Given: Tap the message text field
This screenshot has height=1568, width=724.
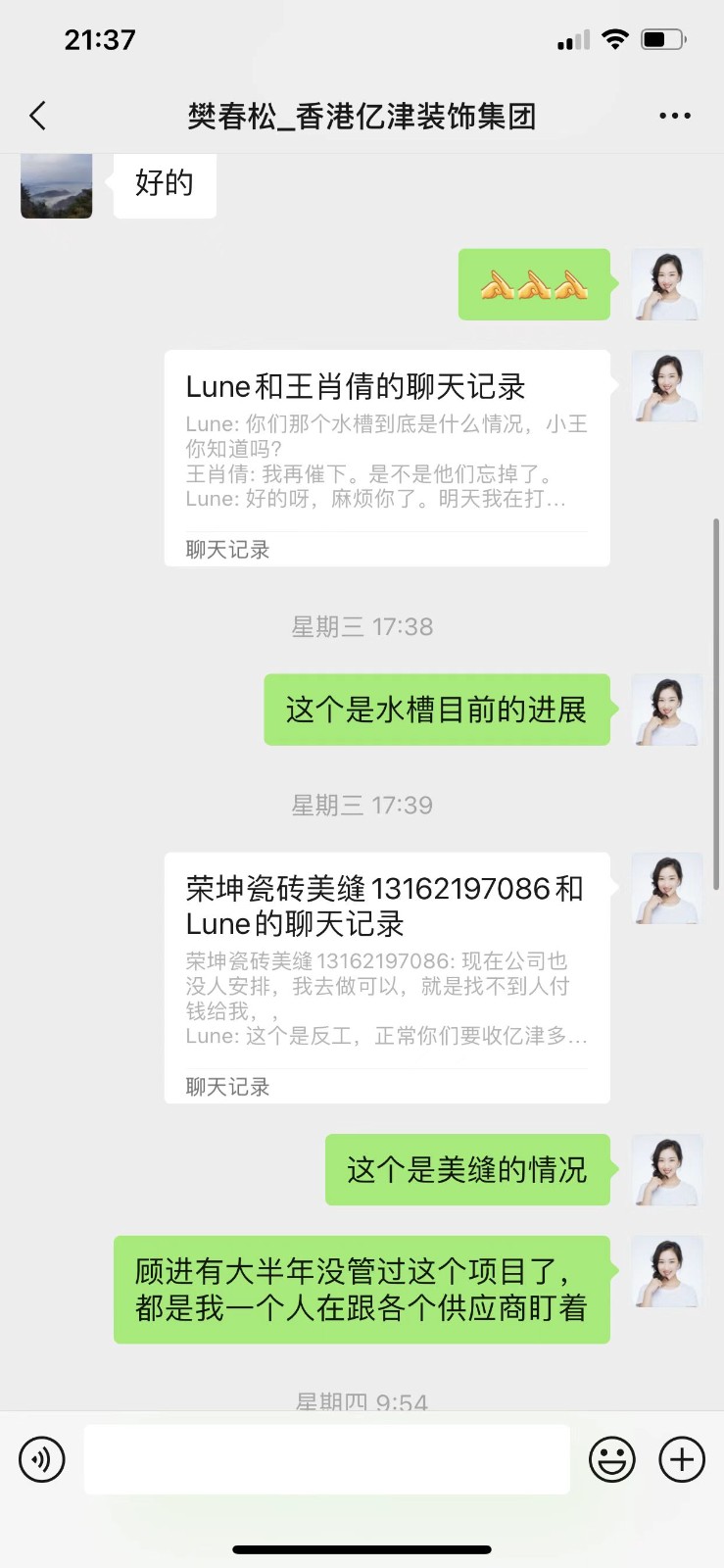Looking at the screenshot, I should (326, 1459).
